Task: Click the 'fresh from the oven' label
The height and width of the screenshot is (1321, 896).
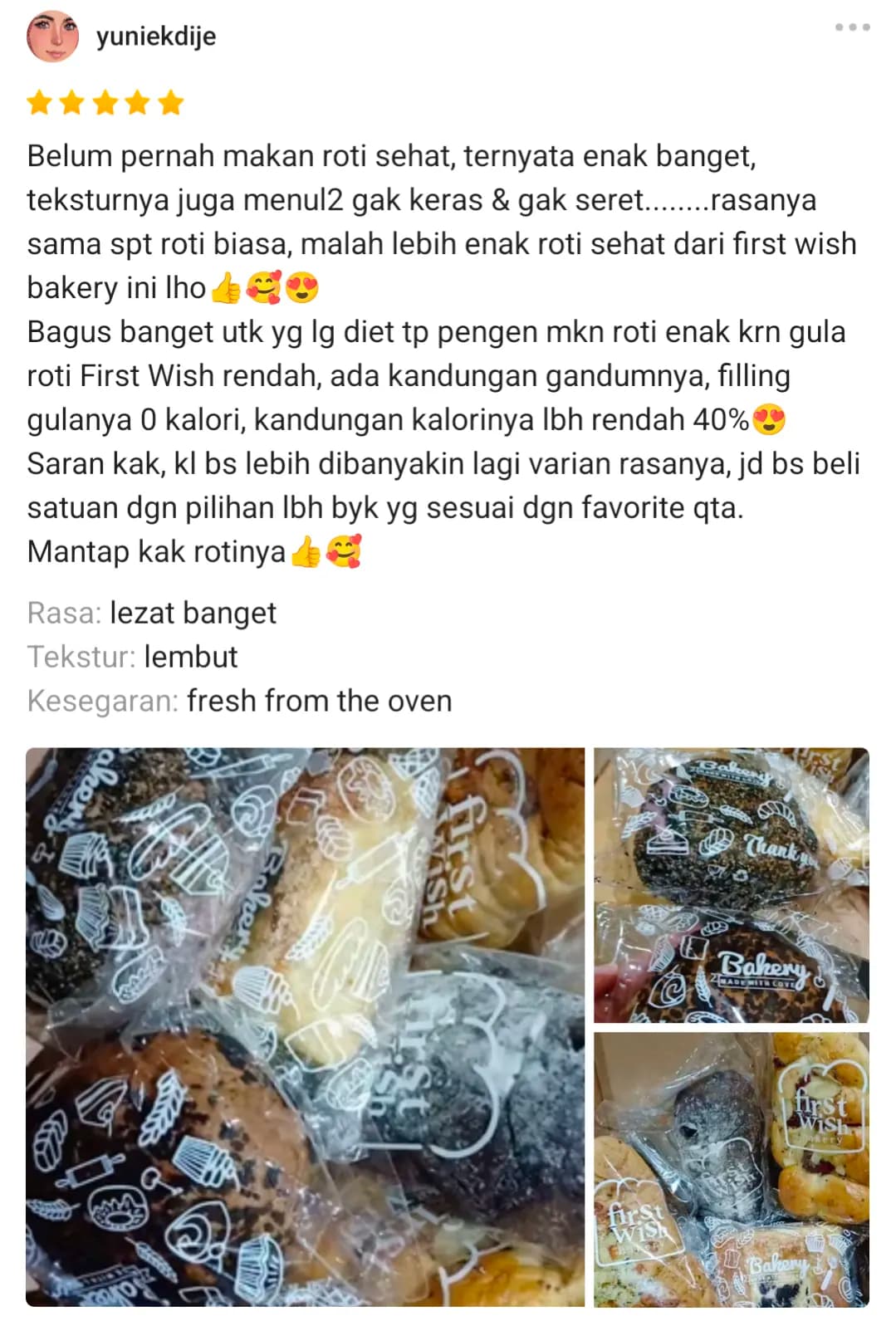Action: tap(320, 701)
